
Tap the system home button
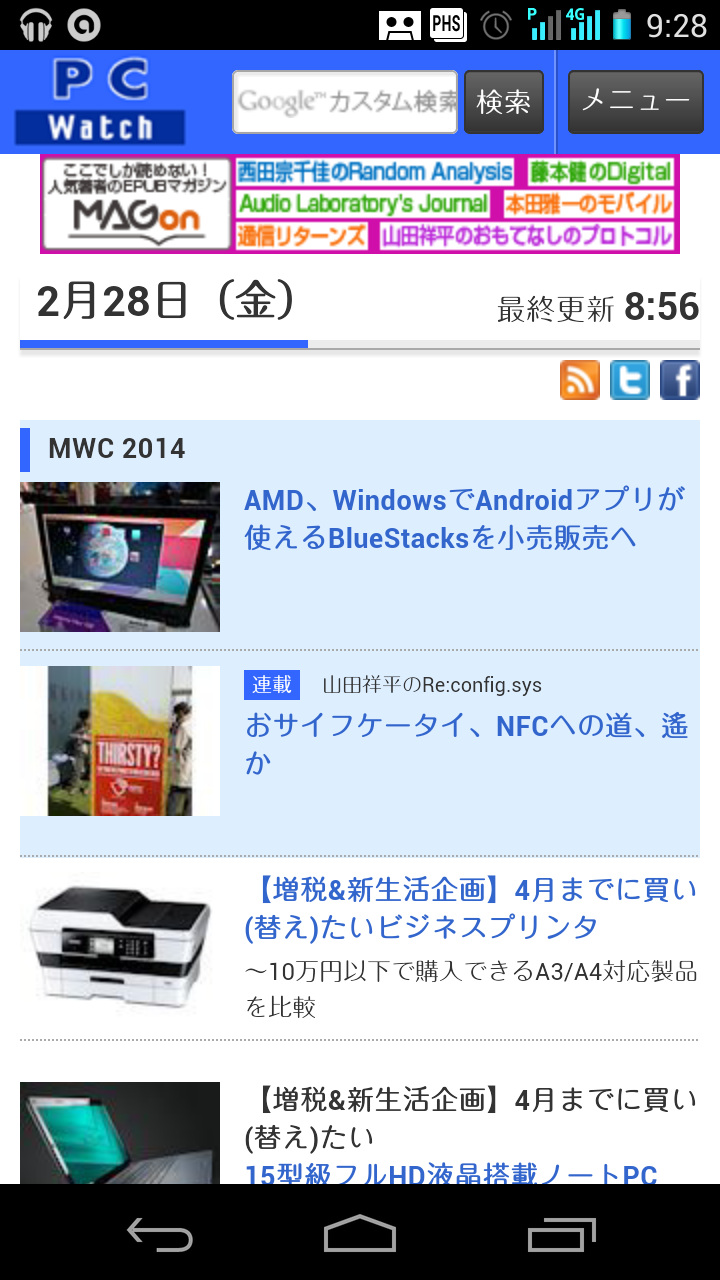tap(360, 1235)
